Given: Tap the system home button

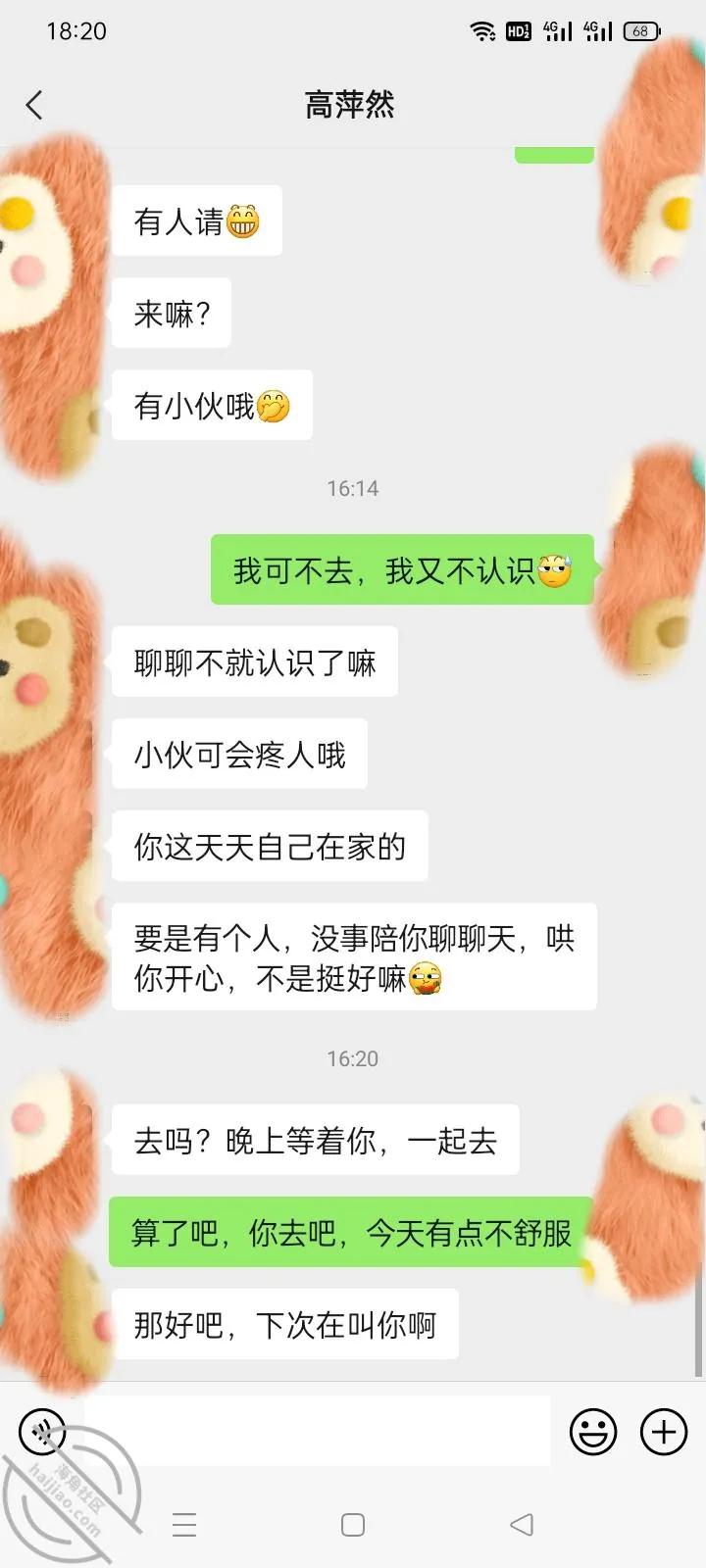Looking at the screenshot, I should tap(353, 1525).
